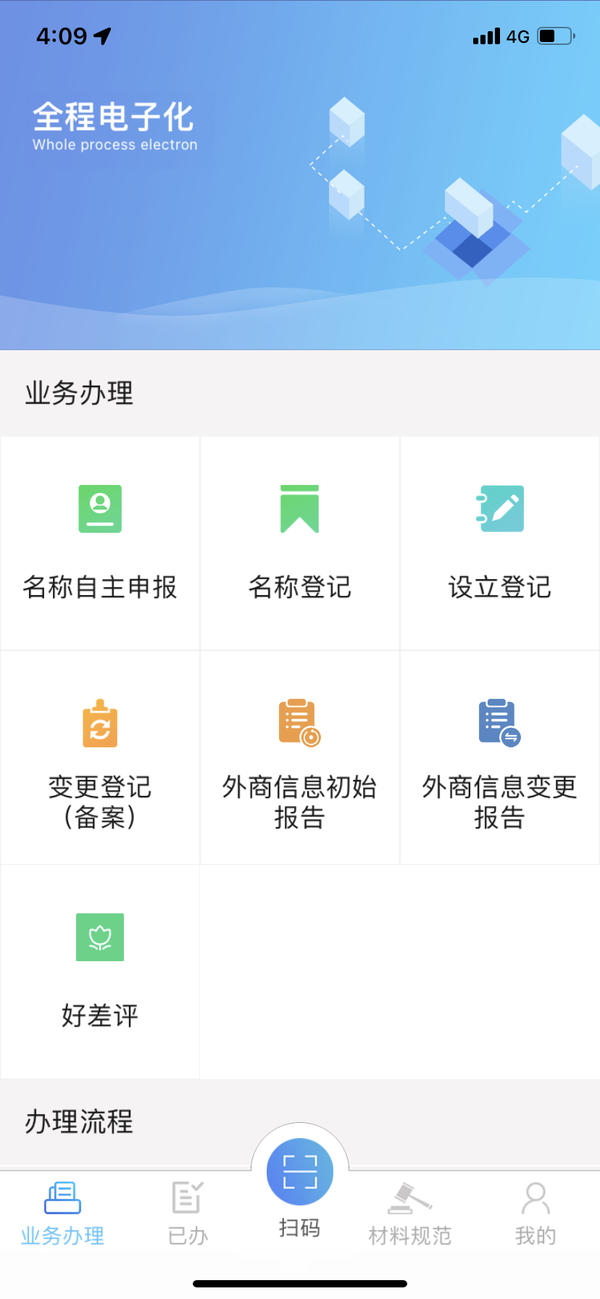Viewport: 600px width, 1299px height.
Task: Switch to 材料规范 tab
Action: point(410,1212)
